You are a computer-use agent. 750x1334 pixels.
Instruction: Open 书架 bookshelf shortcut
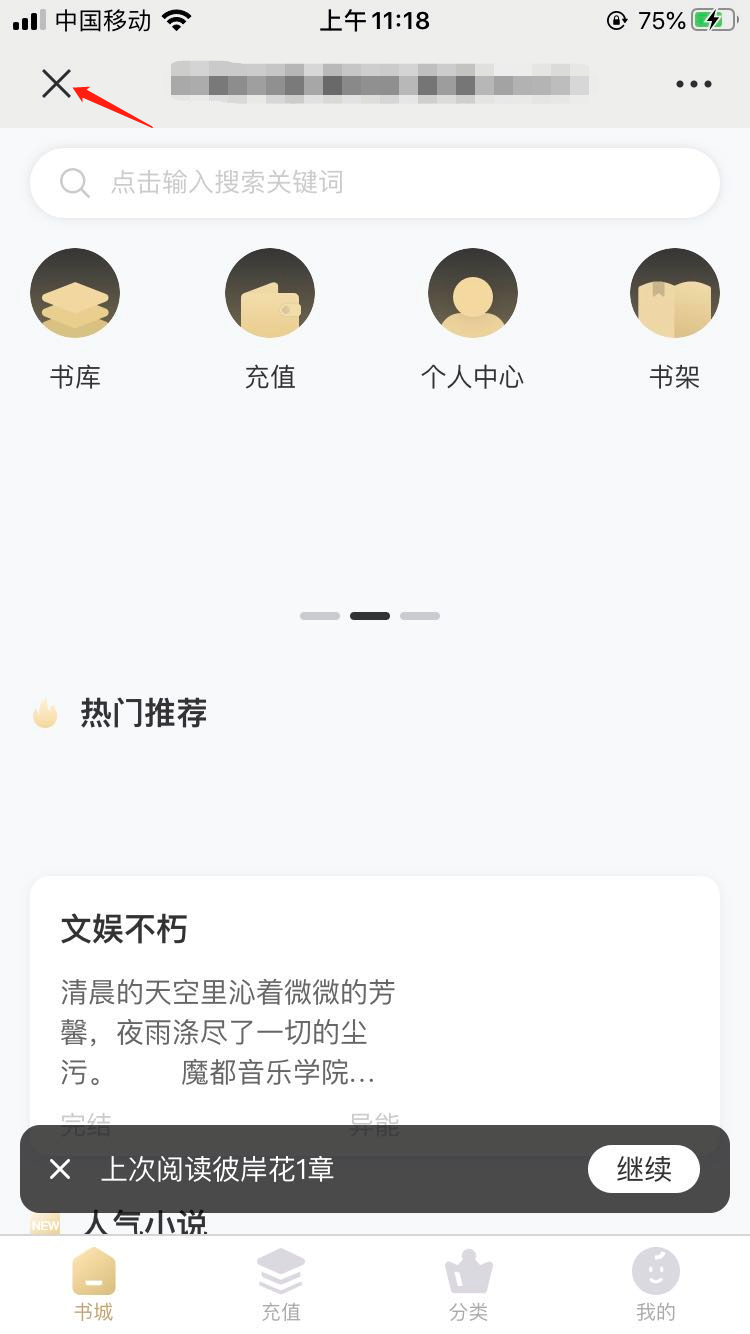(x=674, y=294)
